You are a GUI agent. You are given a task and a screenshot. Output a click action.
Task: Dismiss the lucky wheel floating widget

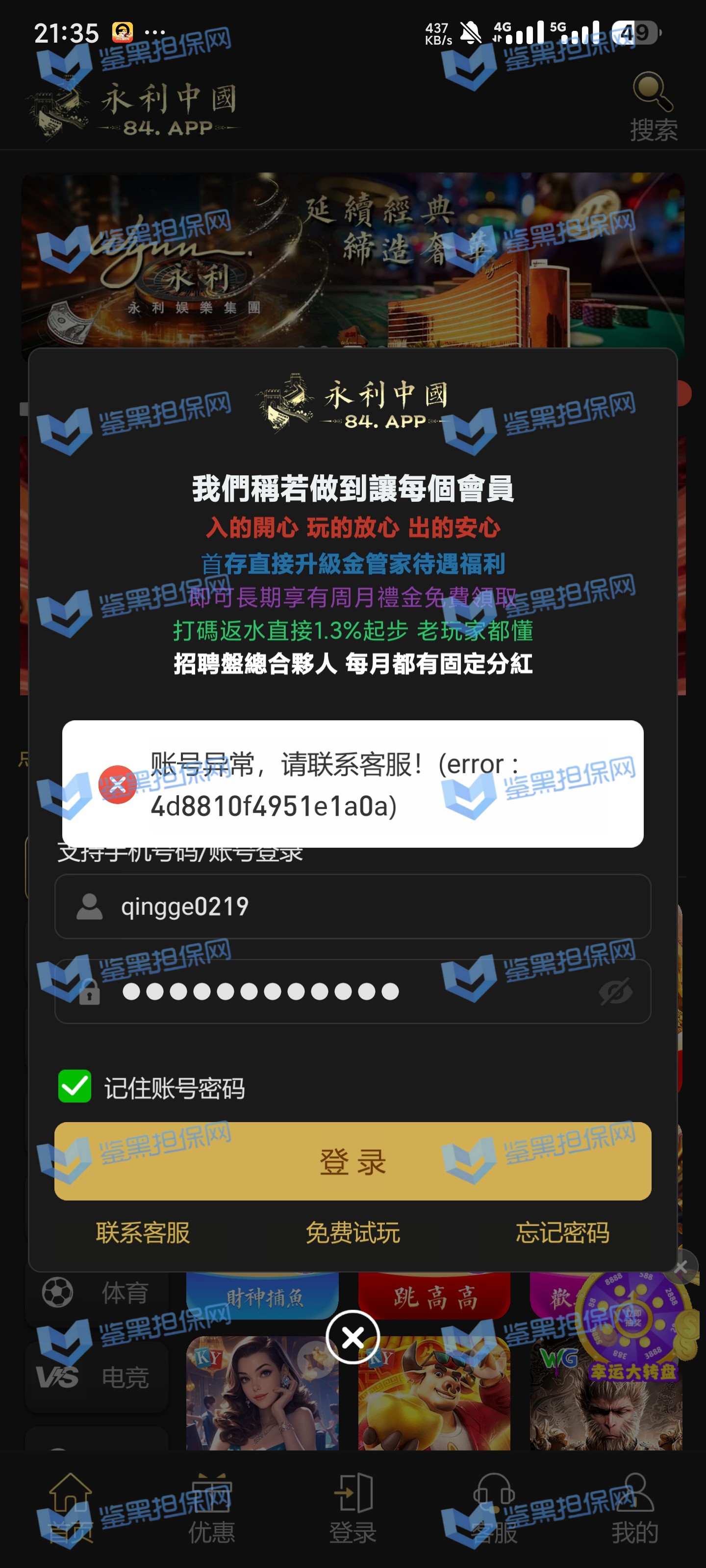tap(681, 1267)
